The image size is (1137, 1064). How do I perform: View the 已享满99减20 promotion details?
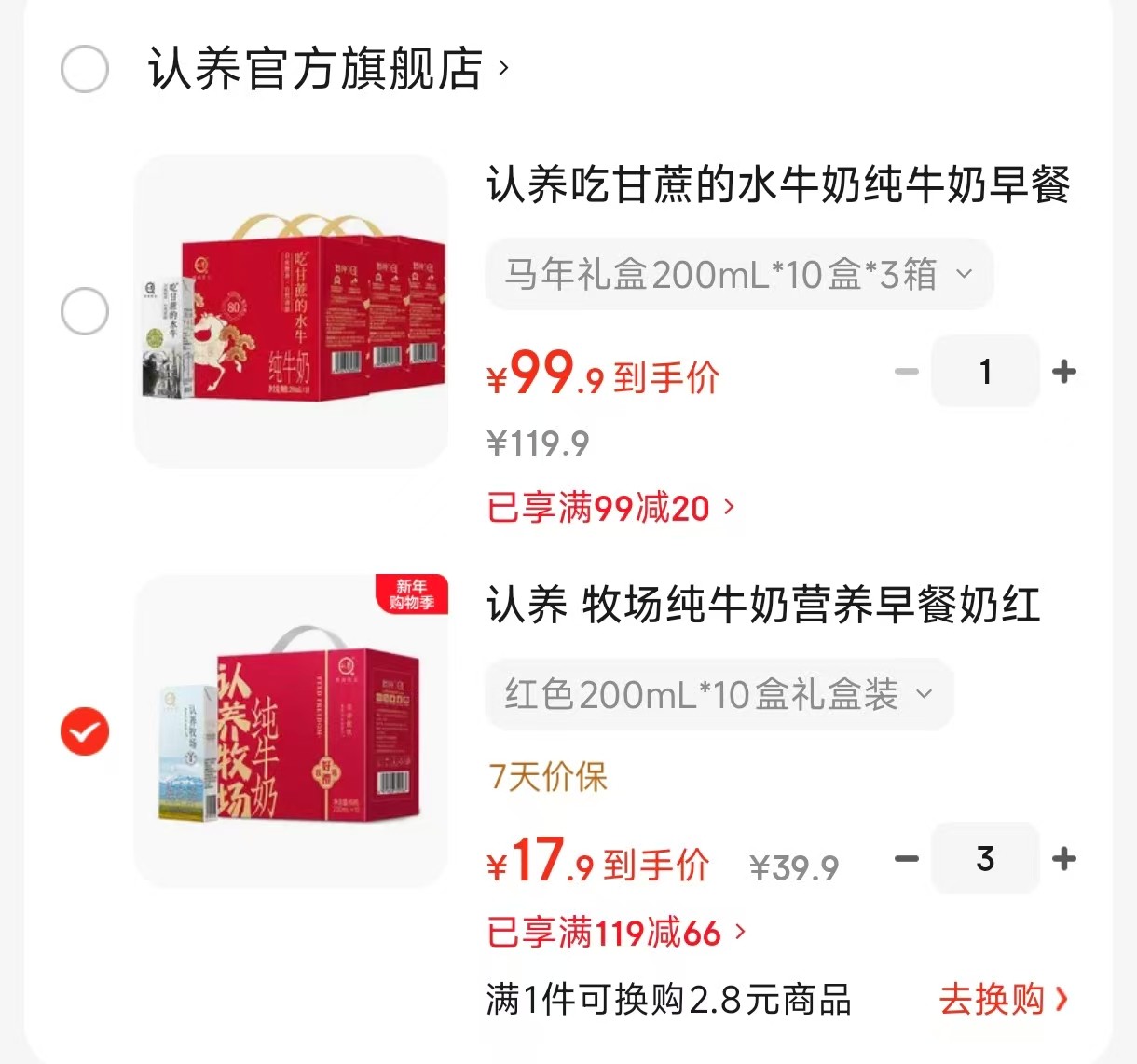tap(610, 508)
